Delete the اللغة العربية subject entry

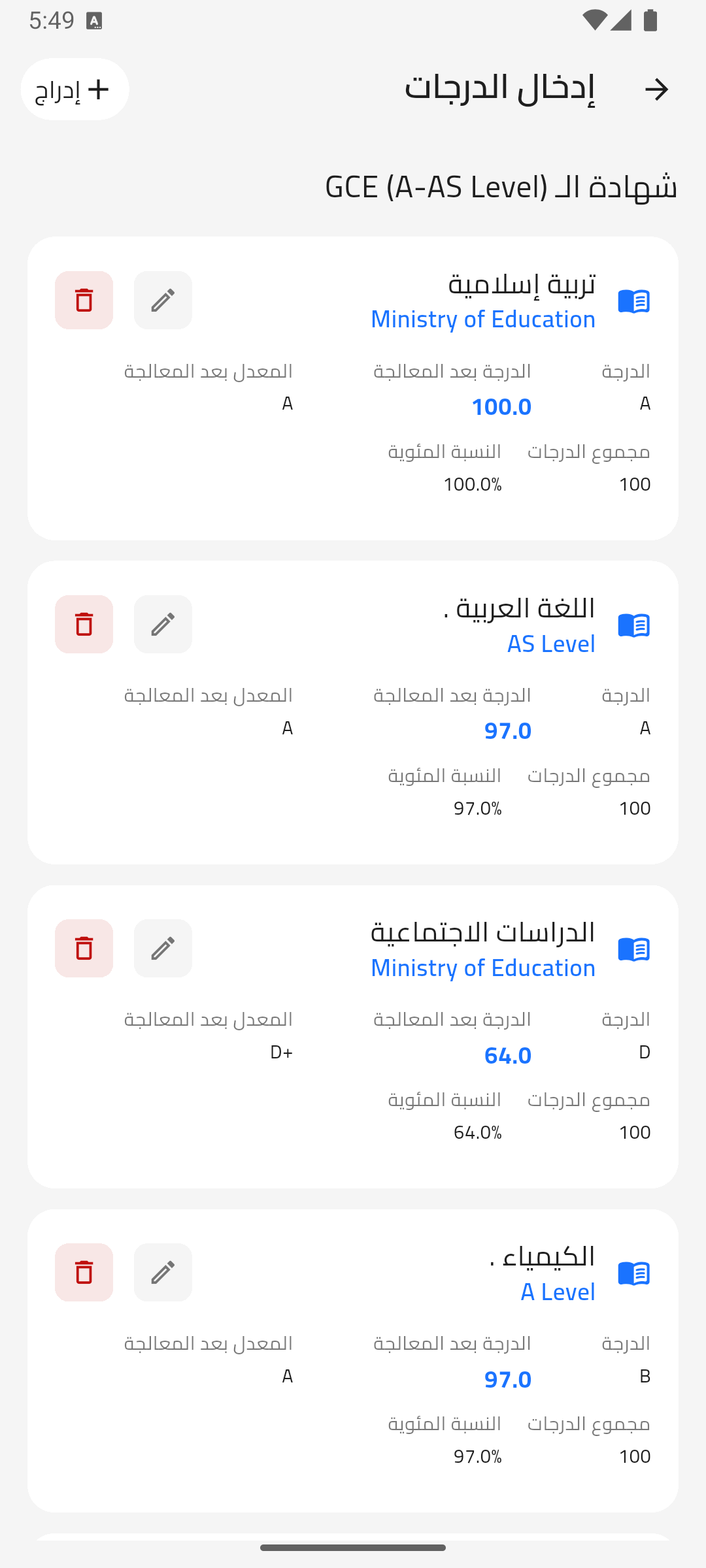pyautogui.click(x=84, y=625)
